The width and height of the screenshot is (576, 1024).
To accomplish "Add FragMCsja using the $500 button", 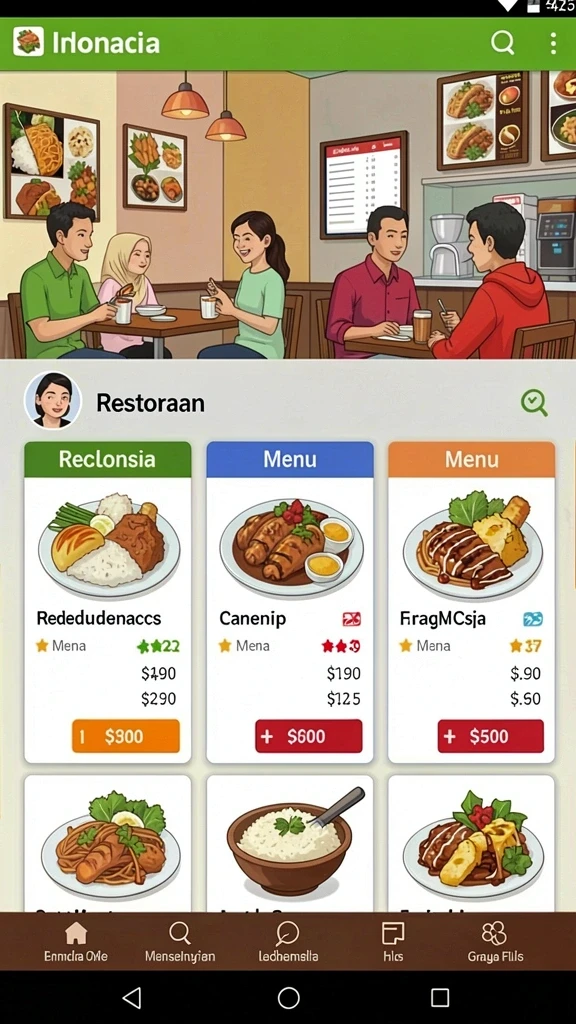I will (x=490, y=736).
